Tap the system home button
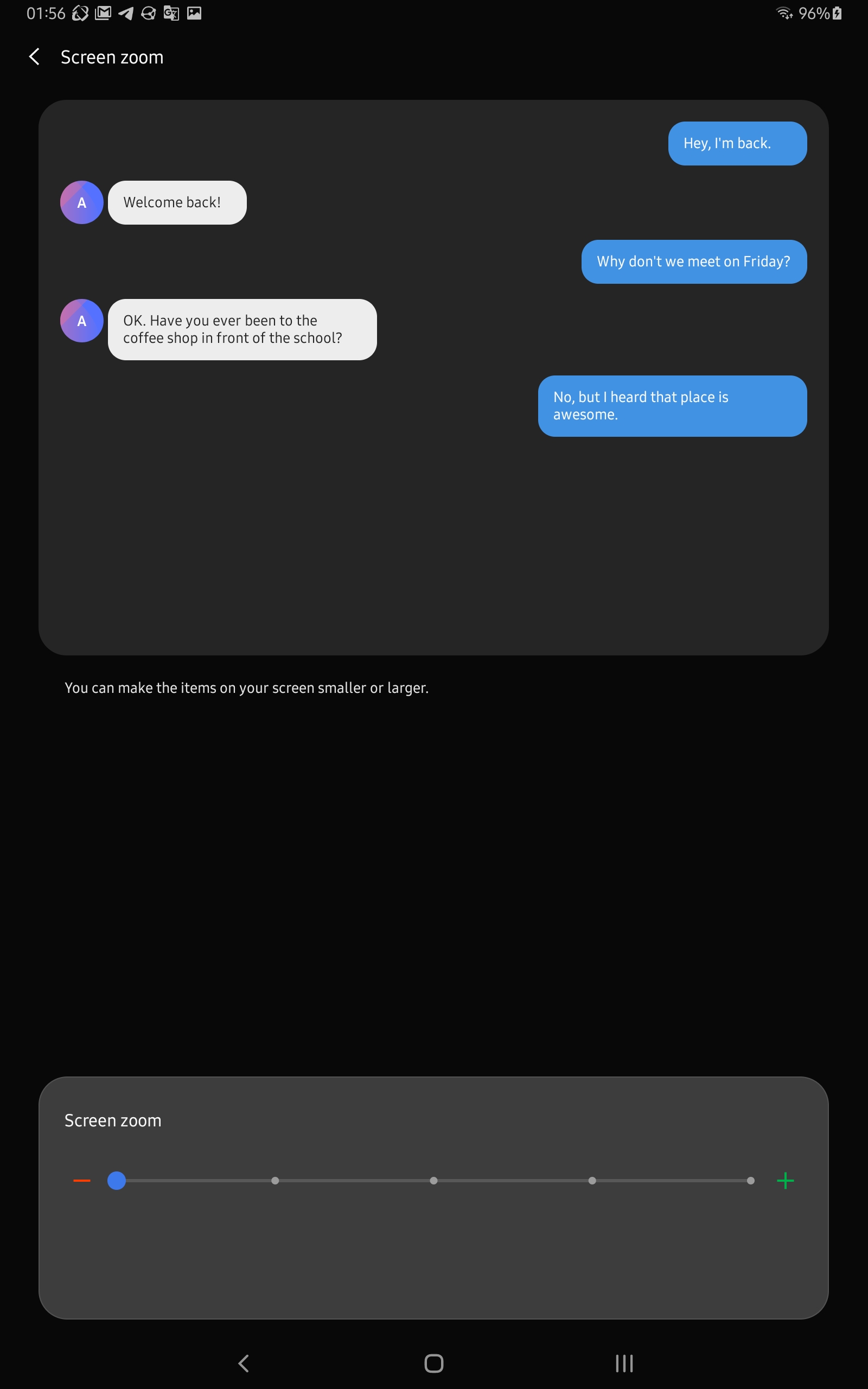 (x=433, y=1363)
